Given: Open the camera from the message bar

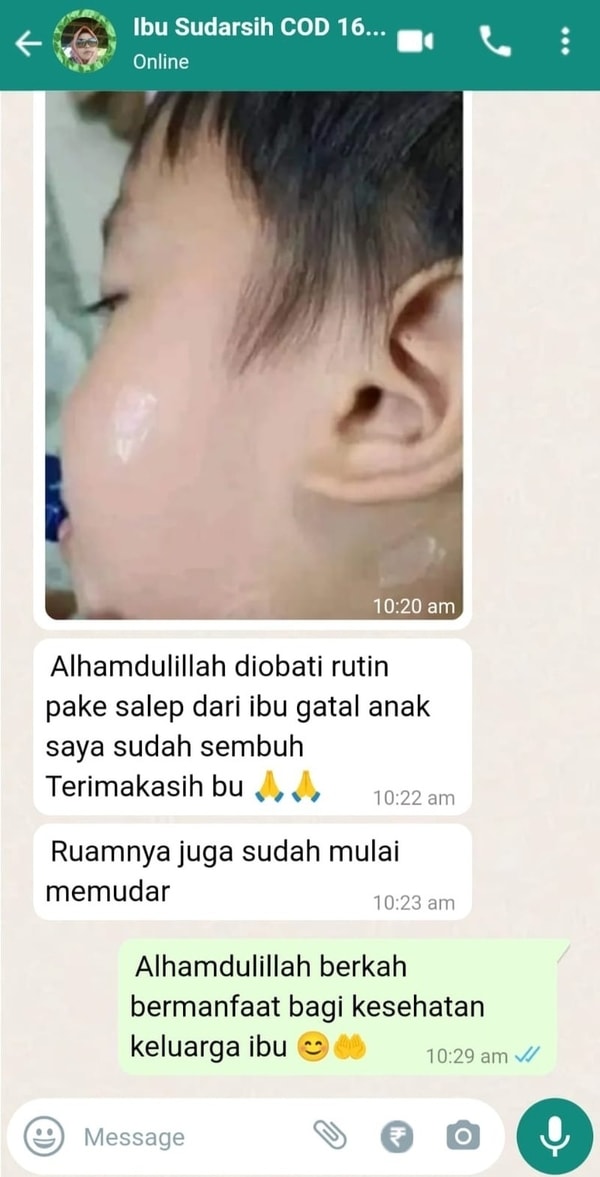Looking at the screenshot, I should click(461, 1136).
